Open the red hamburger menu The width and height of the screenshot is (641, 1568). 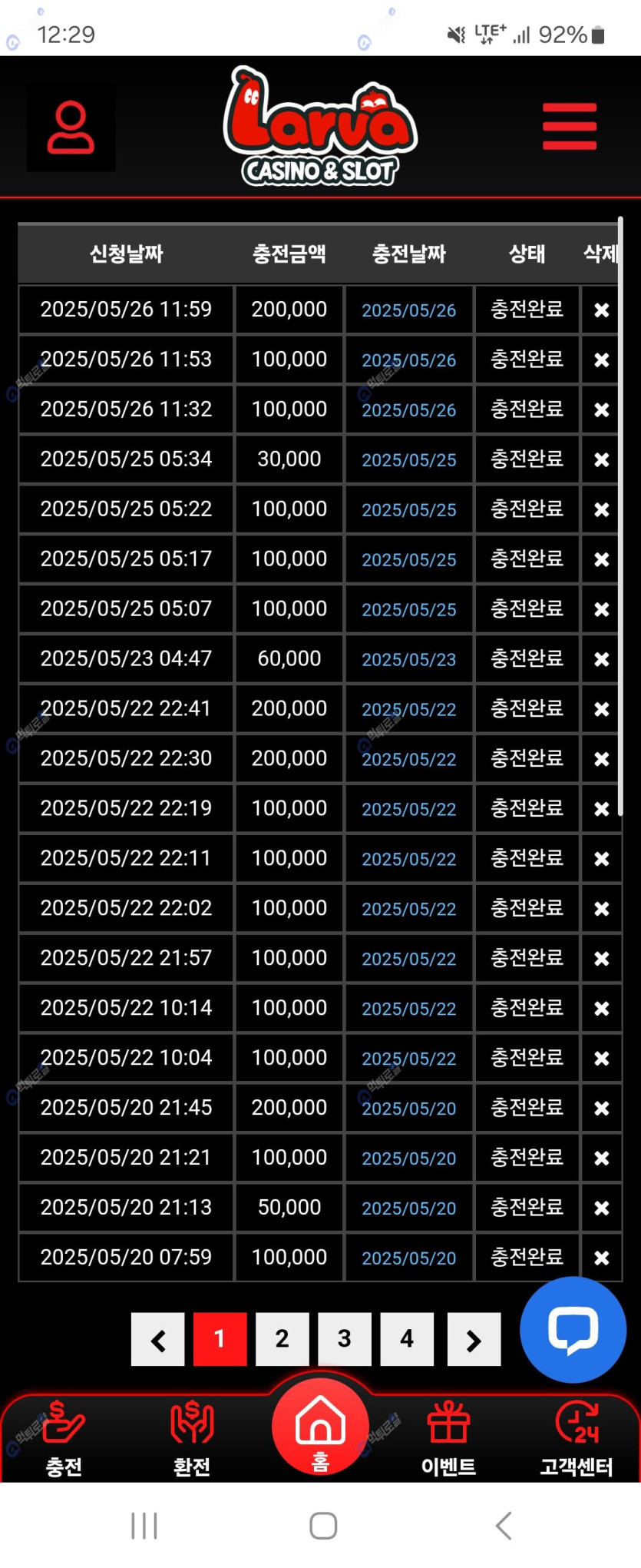(x=569, y=127)
